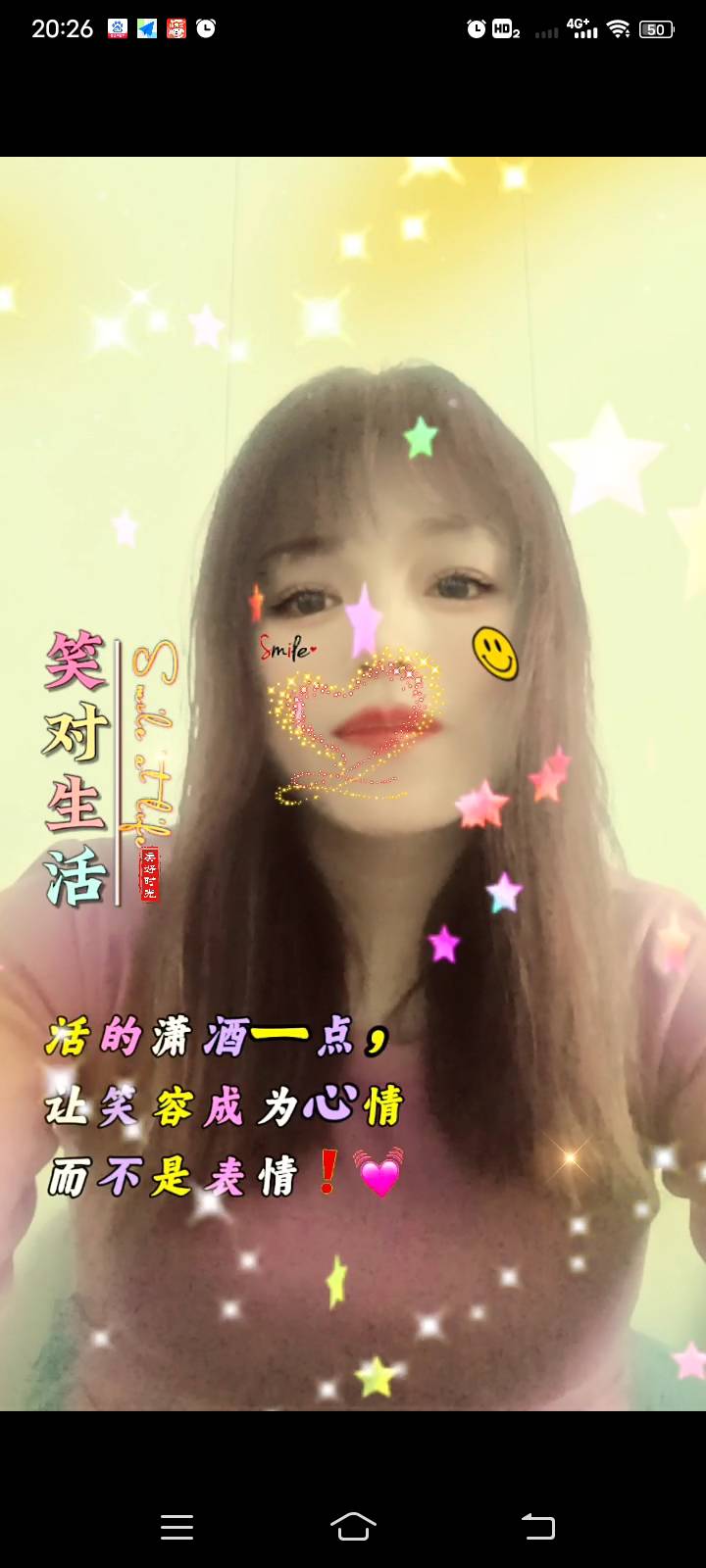The width and height of the screenshot is (706, 1568).
Task: Go to the home screen
Action: tap(353, 1526)
